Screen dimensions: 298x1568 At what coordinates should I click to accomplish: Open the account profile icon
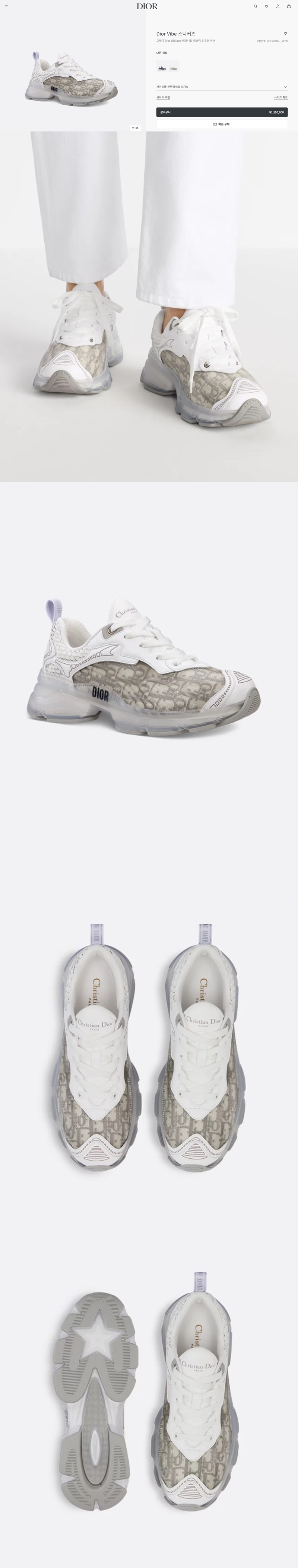click(277, 6)
